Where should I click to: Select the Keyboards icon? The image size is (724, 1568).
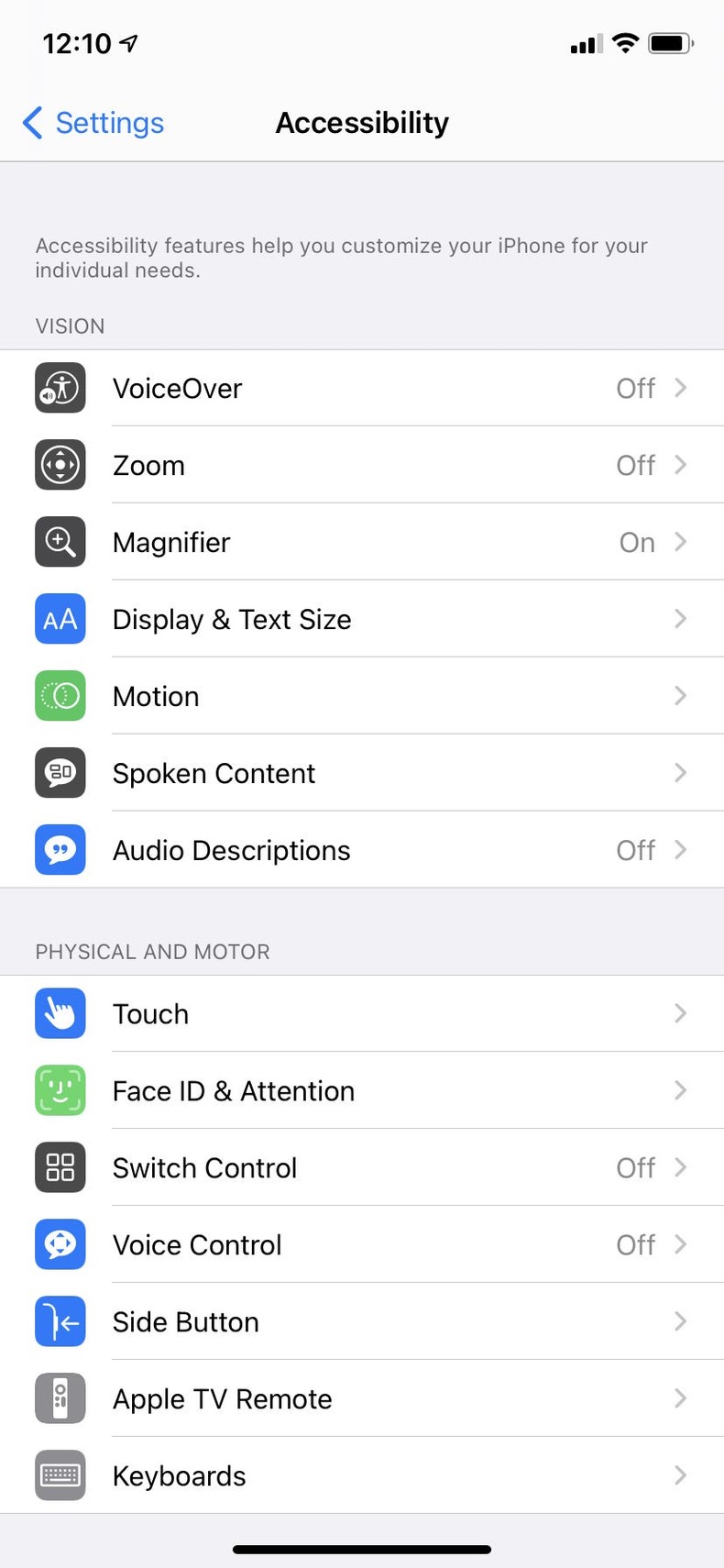click(60, 1475)
